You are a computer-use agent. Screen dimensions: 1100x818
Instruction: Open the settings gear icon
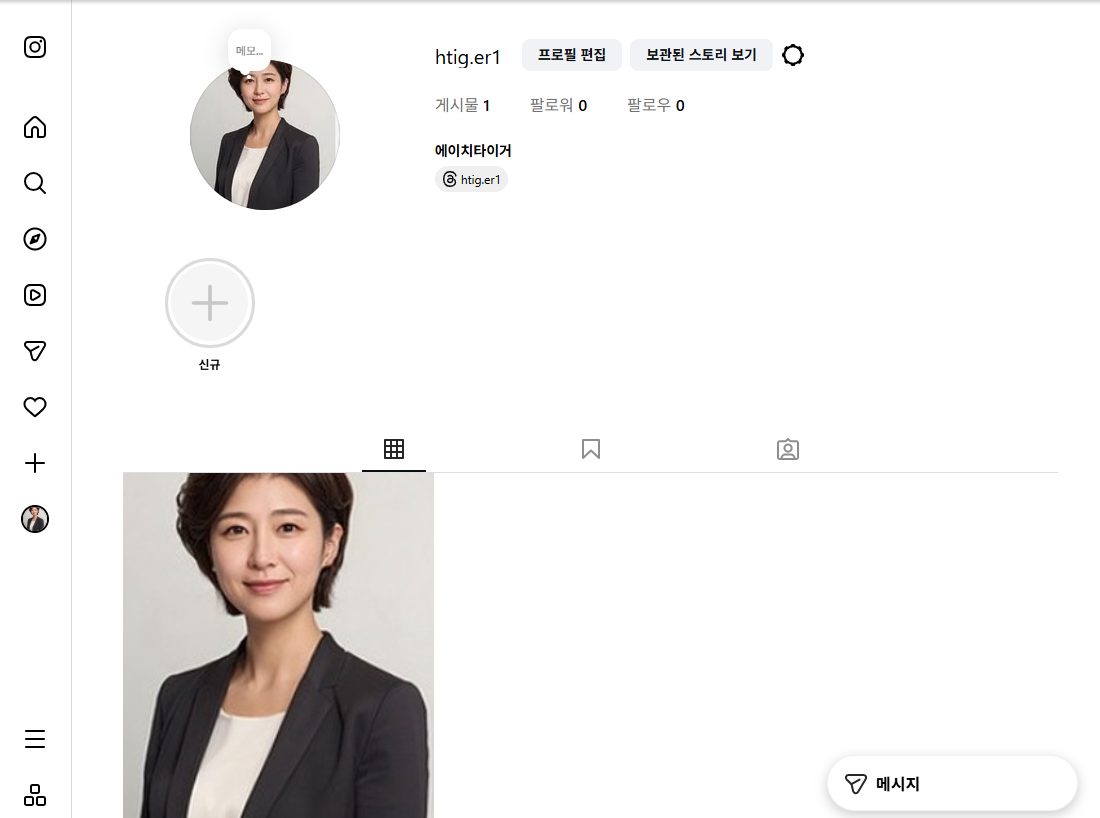[793, 55]
